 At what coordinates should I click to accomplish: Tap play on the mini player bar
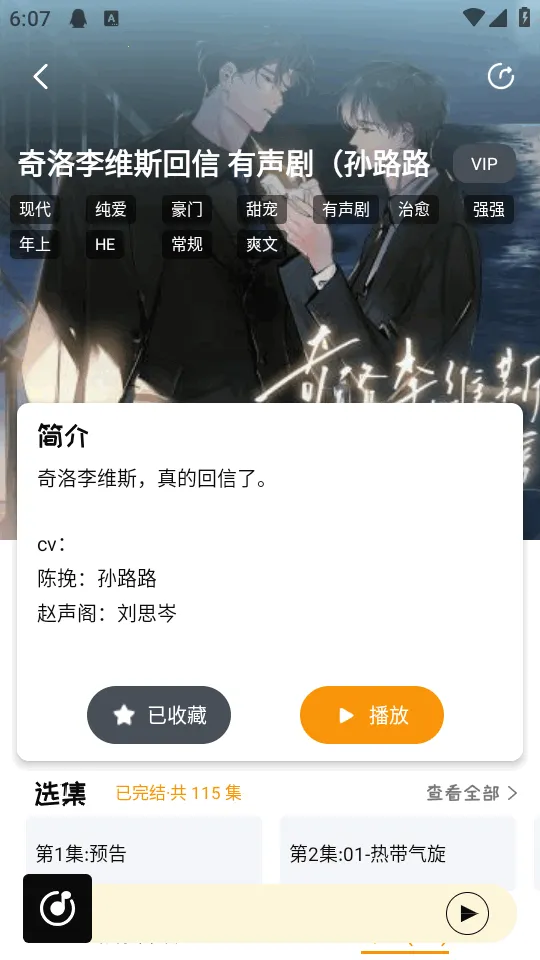[x=467, y=913]
